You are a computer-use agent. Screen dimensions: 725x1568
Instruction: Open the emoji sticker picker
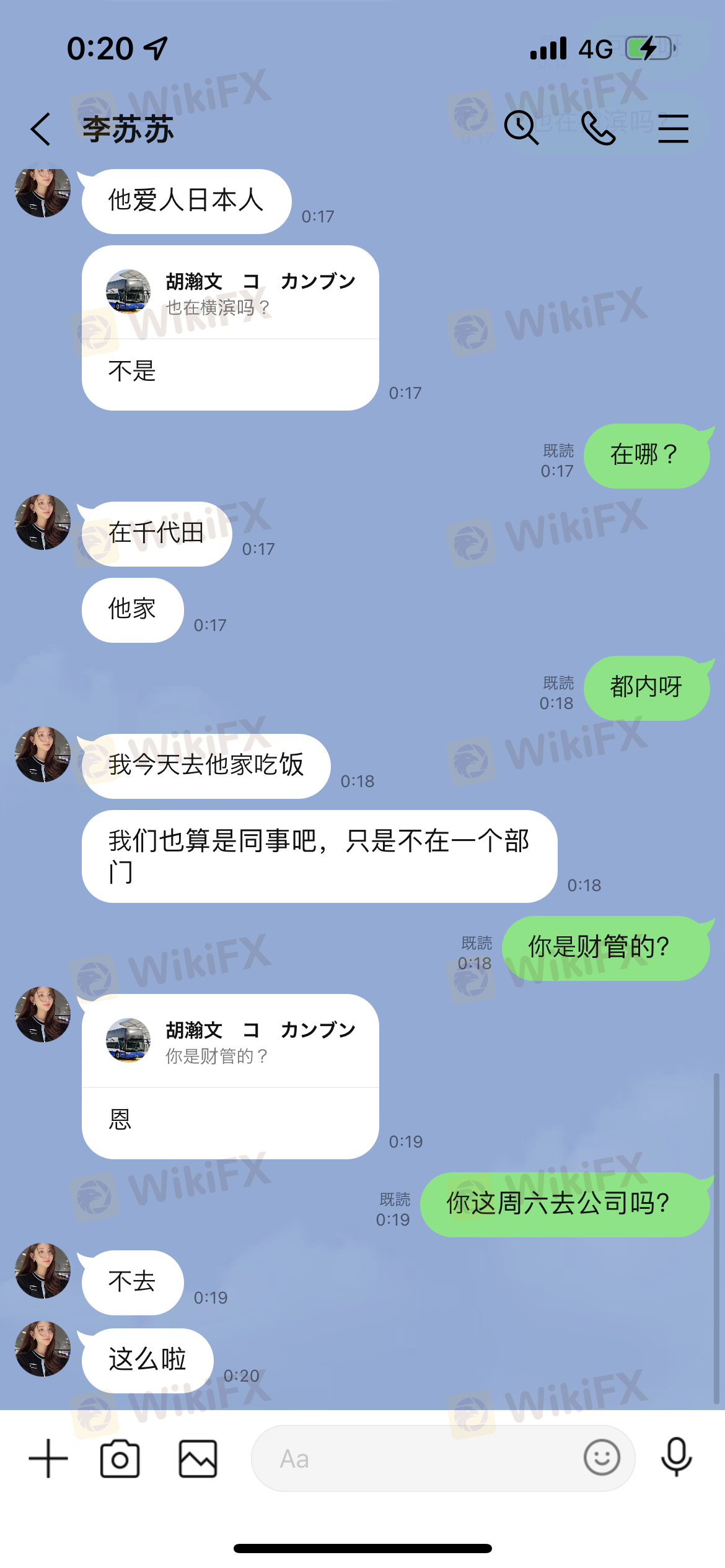tap(601, 1457)
